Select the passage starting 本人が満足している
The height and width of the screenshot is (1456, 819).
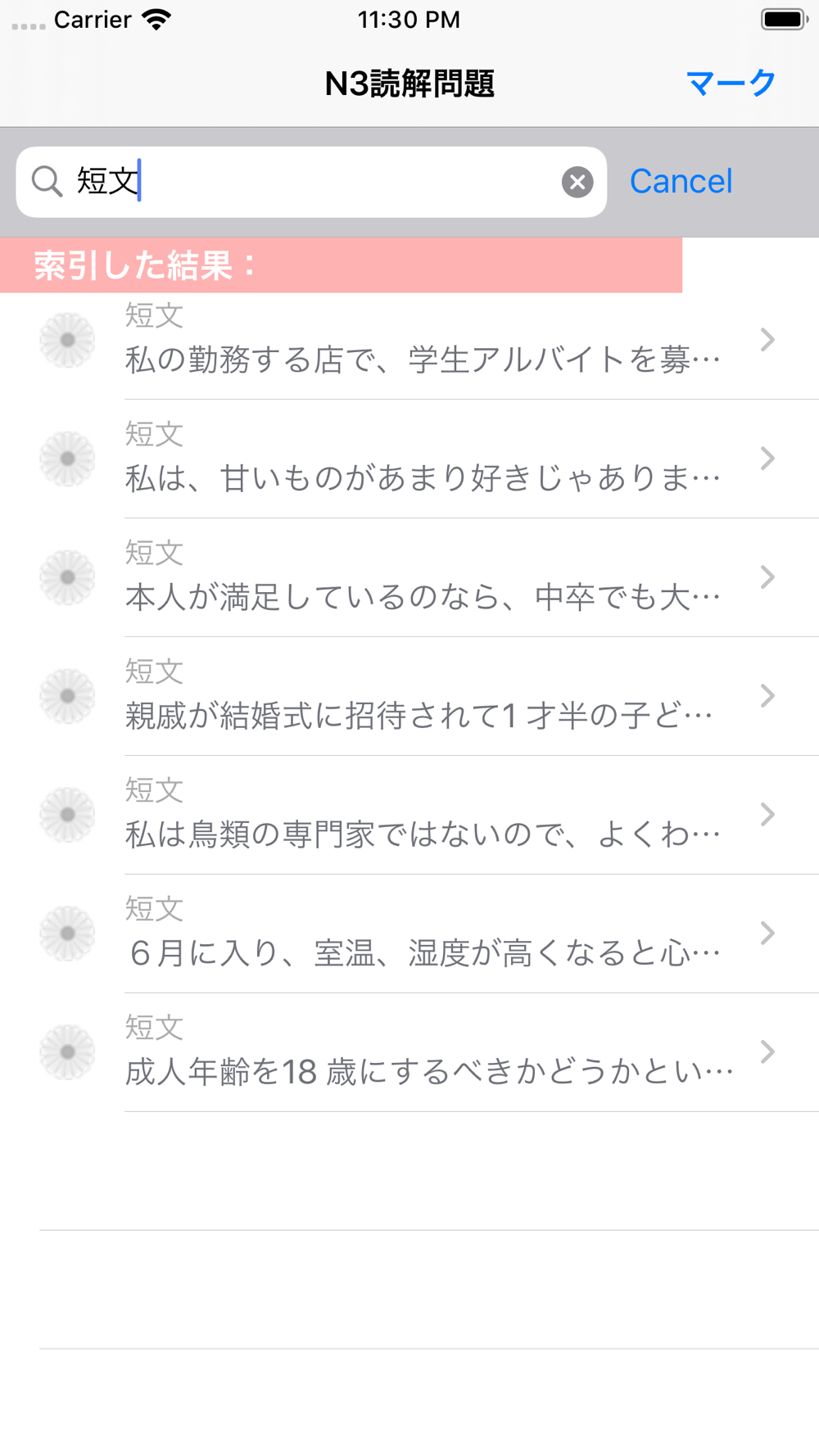(x=422, y=578)
